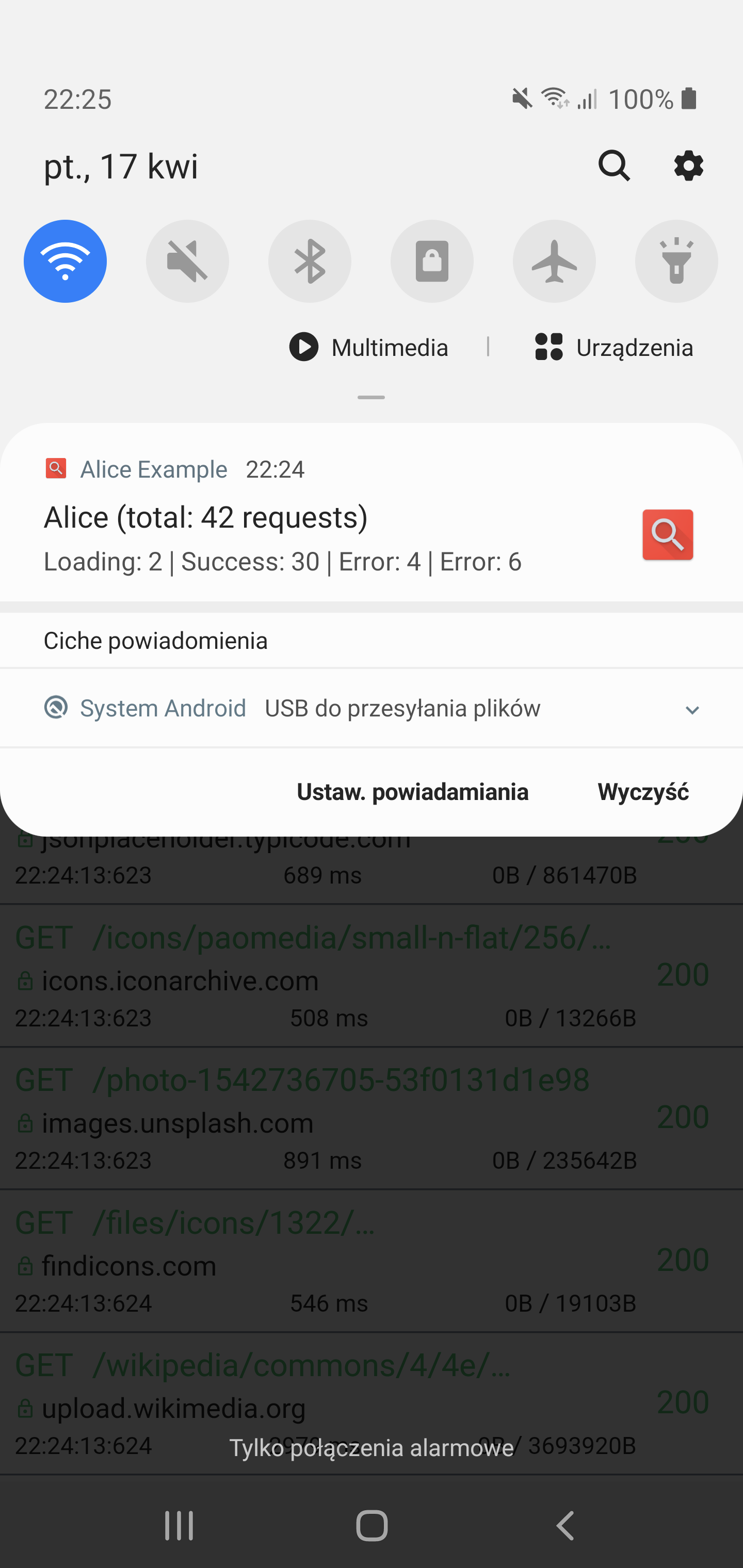Expand the System Android USB notification
Image resolution: width=743 pixels, height=1568 pixels.
coord(692,710)
